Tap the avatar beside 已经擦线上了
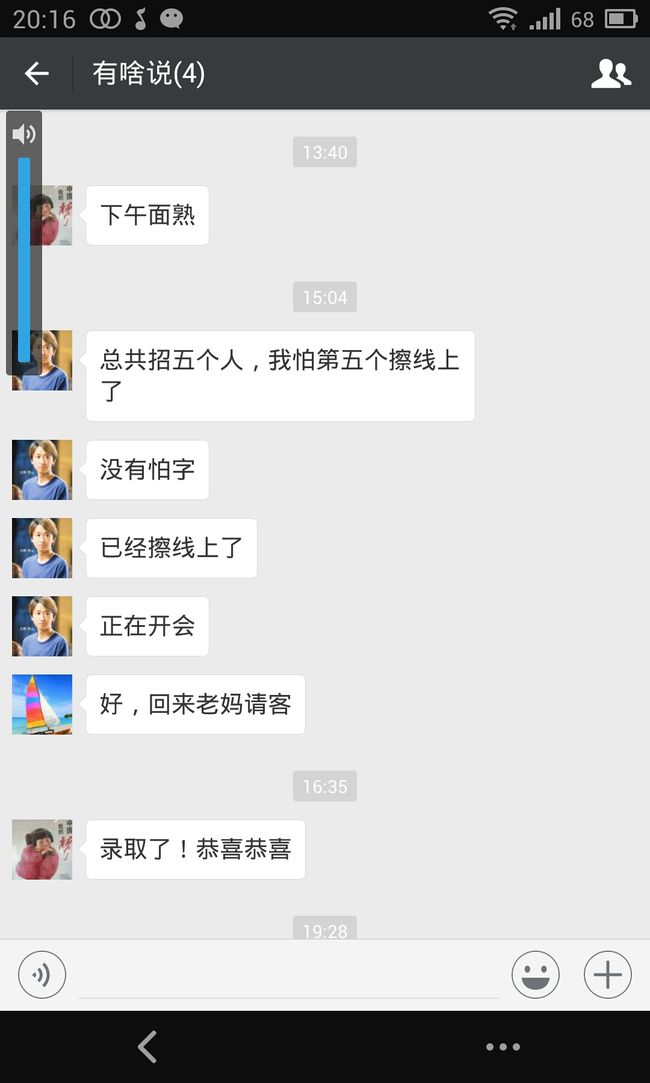This screenshot has height=1083, width=650. [x=42, y=548]
